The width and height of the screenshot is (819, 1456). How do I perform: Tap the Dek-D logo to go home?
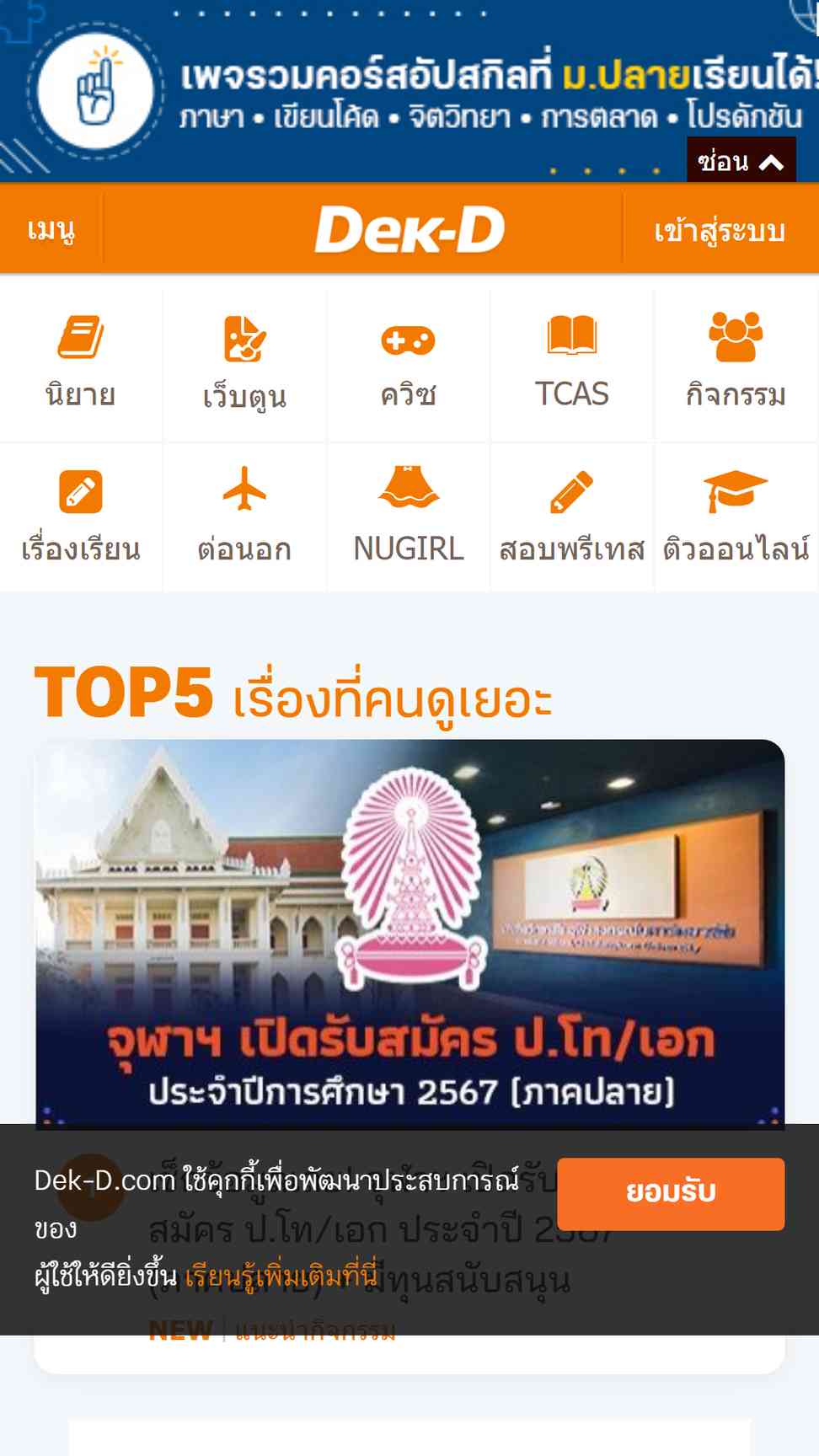point(409,229)
